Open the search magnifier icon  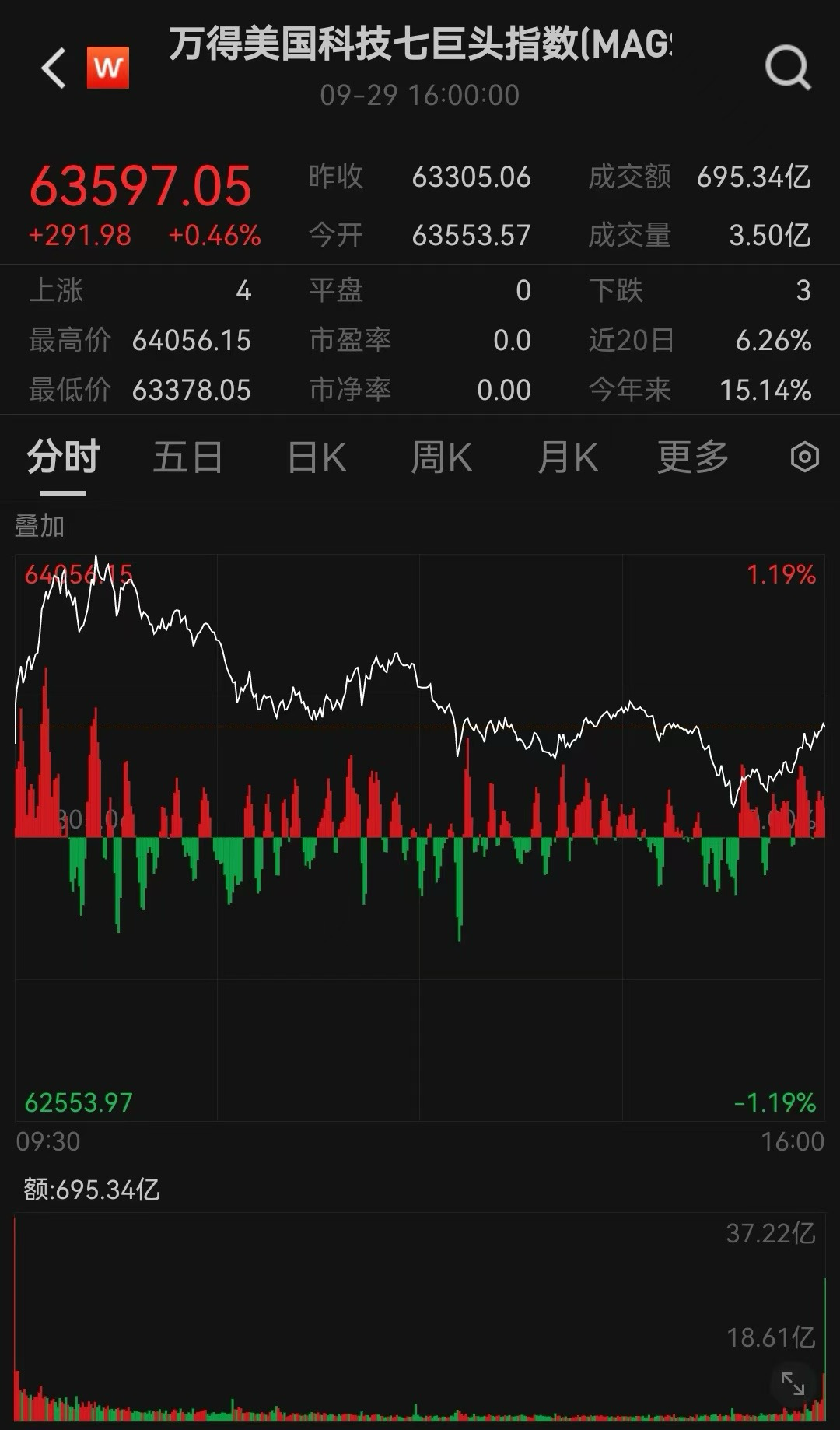point(787,68)
